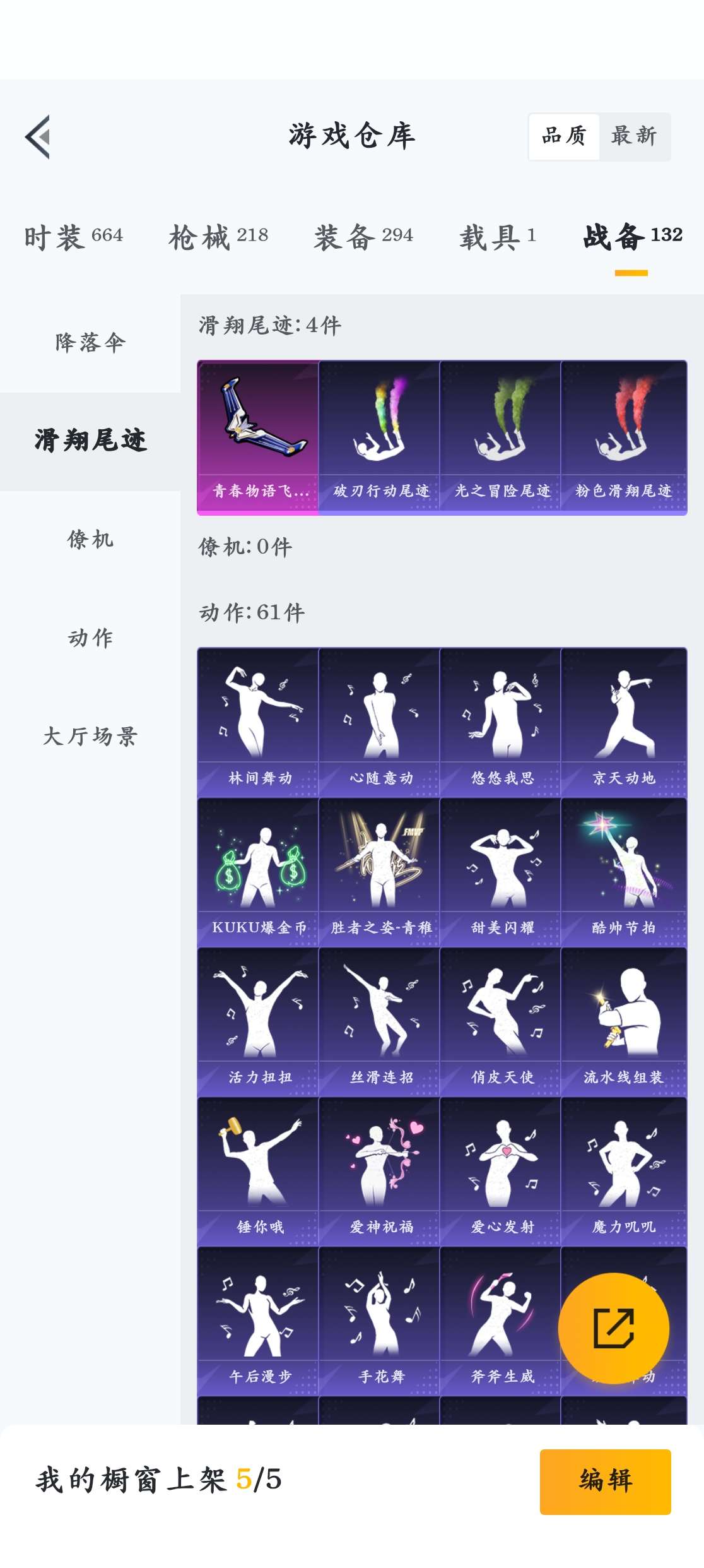Image resolution: width=704 pixels, height=1568 pixels.
Task: Switch to the 载具 tab
Action: point(498,237)
